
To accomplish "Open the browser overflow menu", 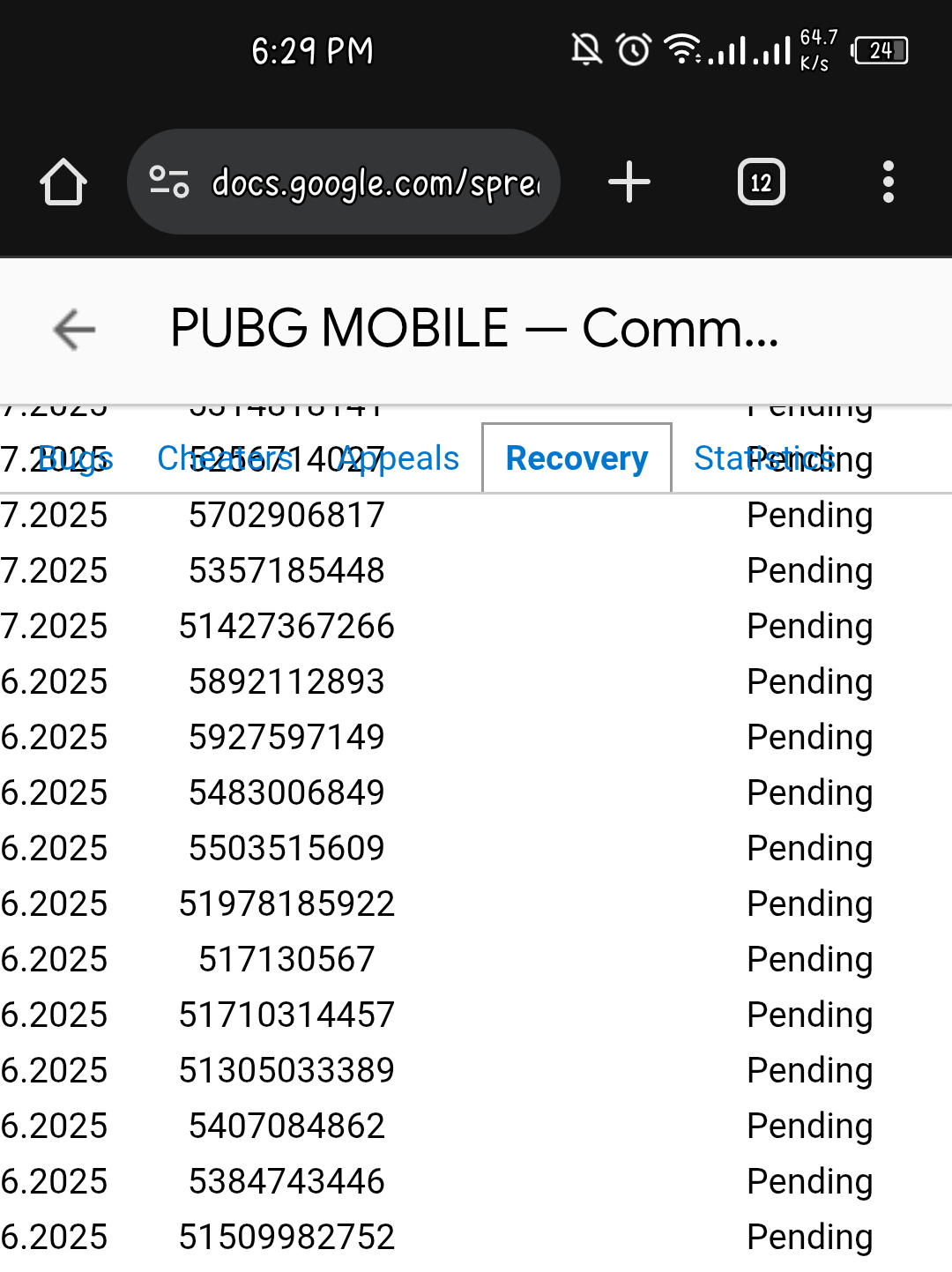I will pos(888,182).
